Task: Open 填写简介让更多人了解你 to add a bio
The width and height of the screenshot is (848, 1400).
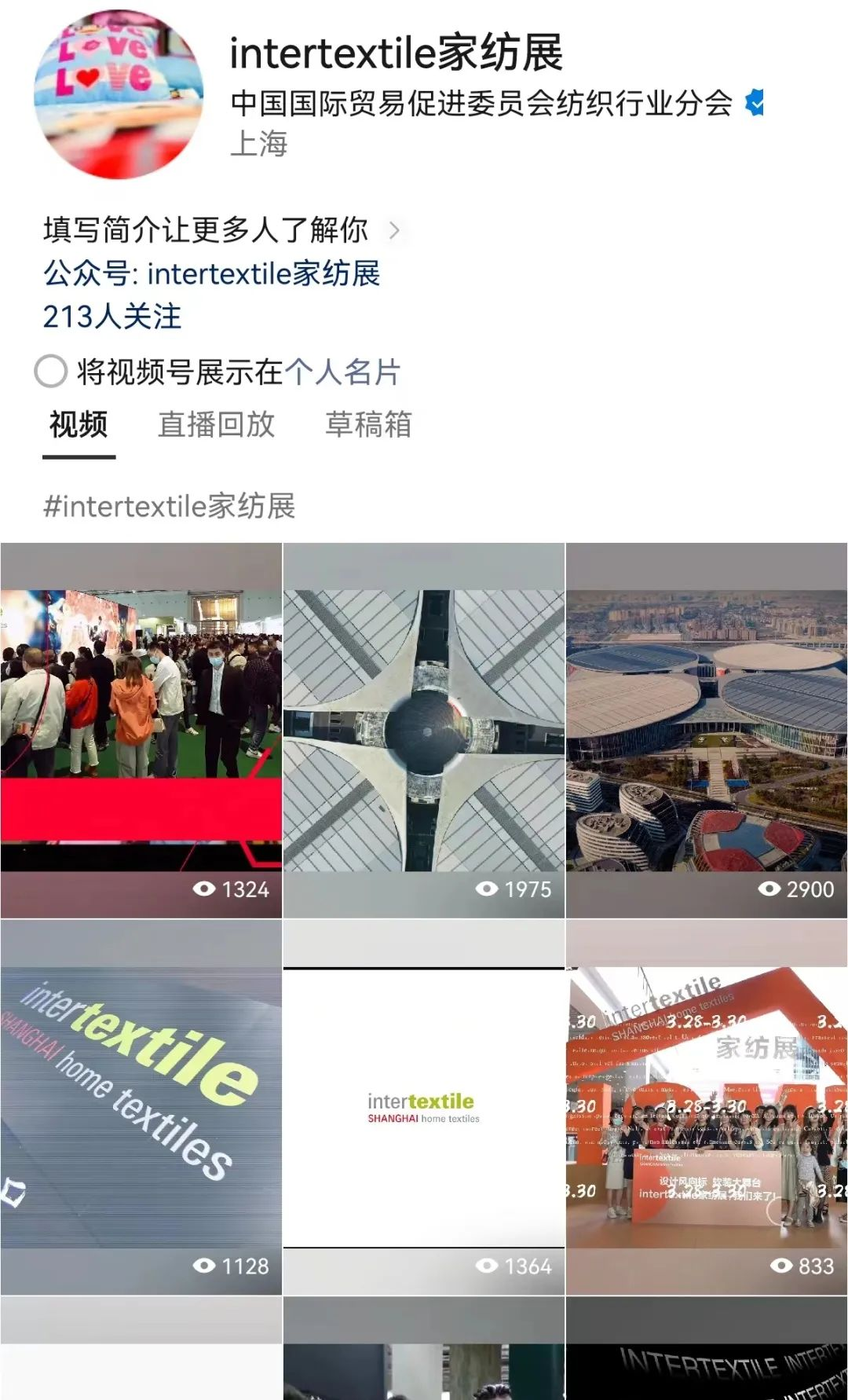Action: coord(206,230)
